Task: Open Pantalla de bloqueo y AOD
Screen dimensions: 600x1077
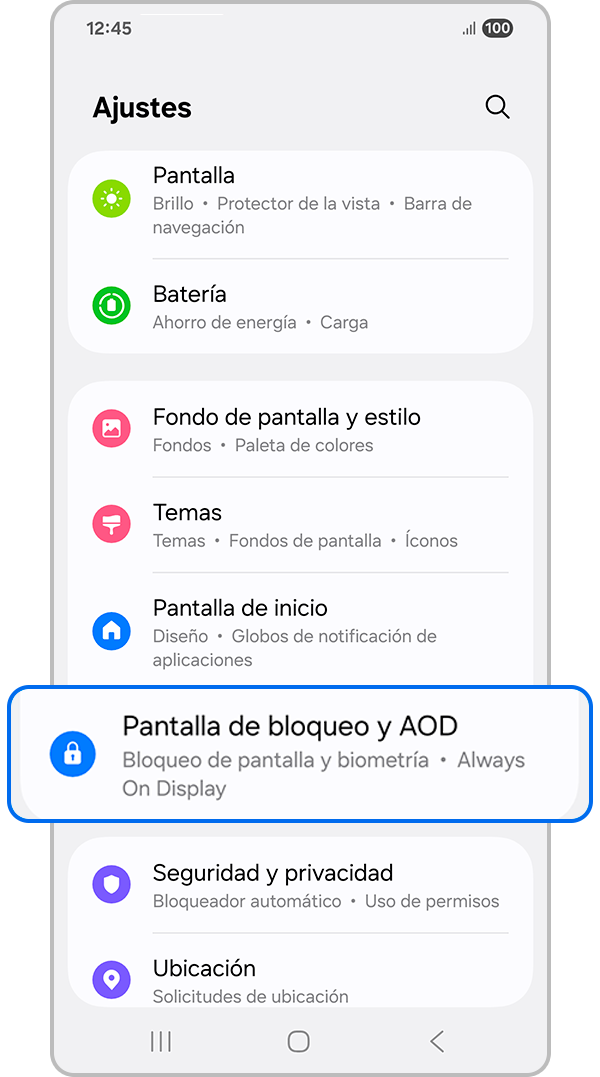Action: (x=298, y=753)
